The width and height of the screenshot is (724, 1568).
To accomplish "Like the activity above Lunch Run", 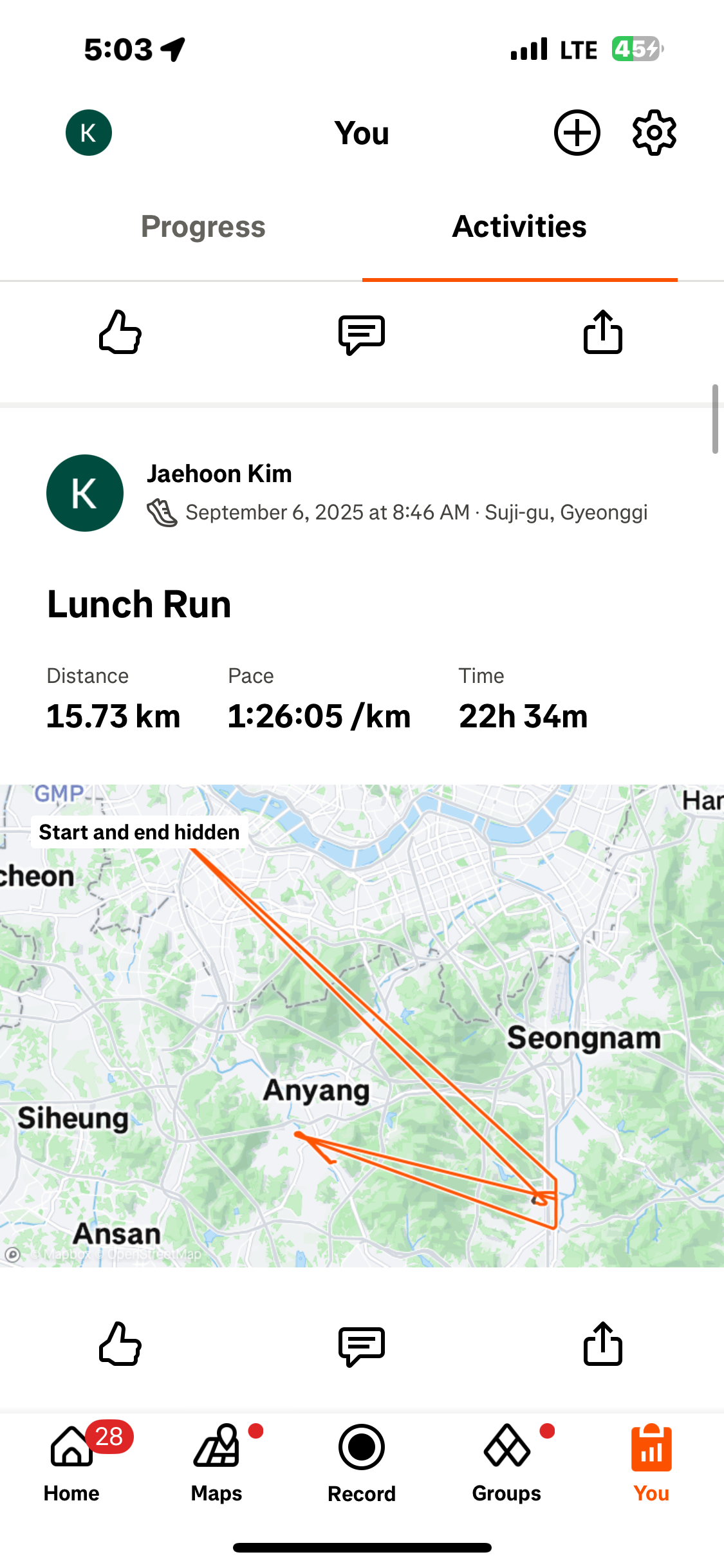I will tap(120, 332).
